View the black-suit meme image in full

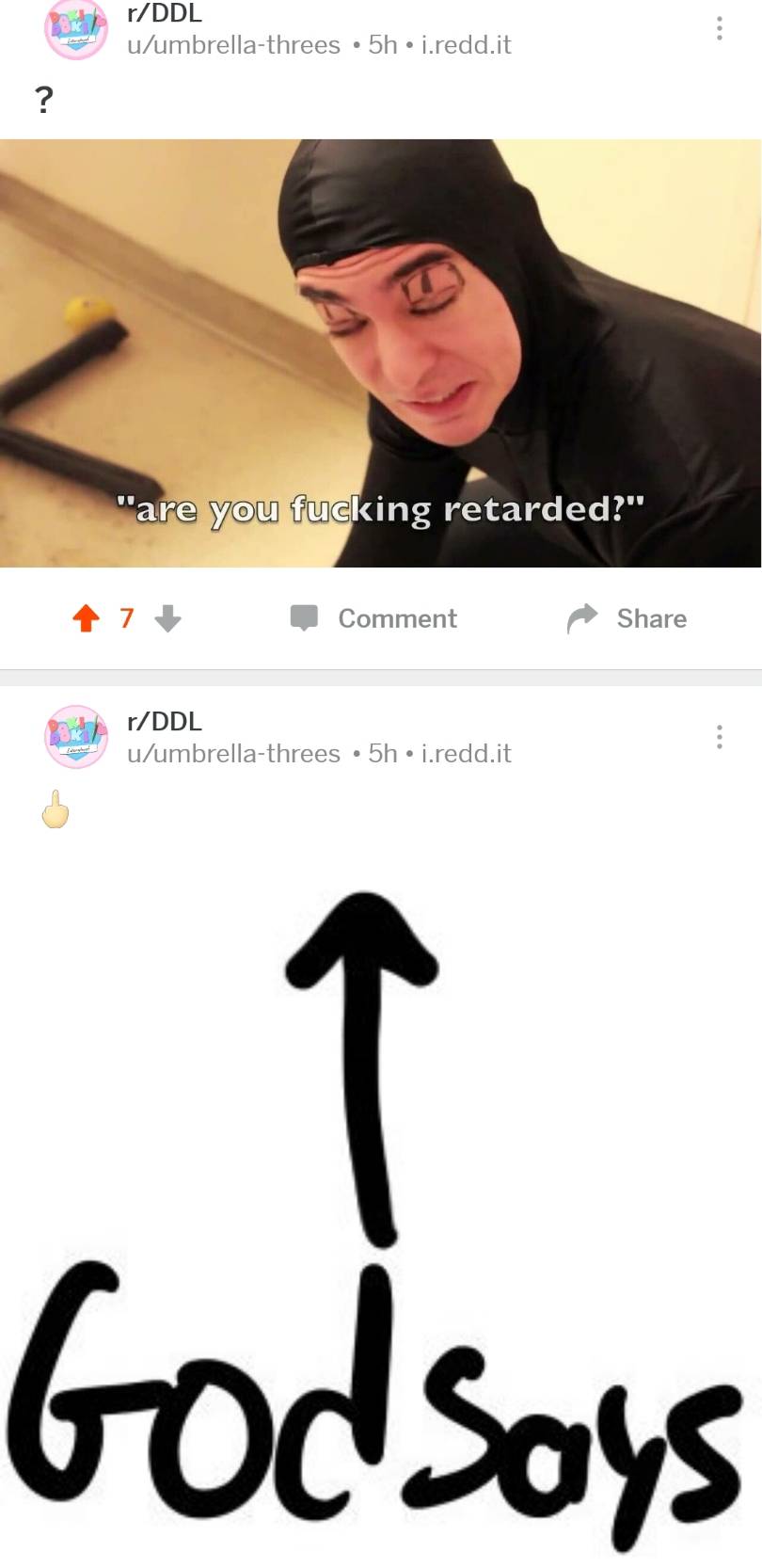[x=380, y=353]
